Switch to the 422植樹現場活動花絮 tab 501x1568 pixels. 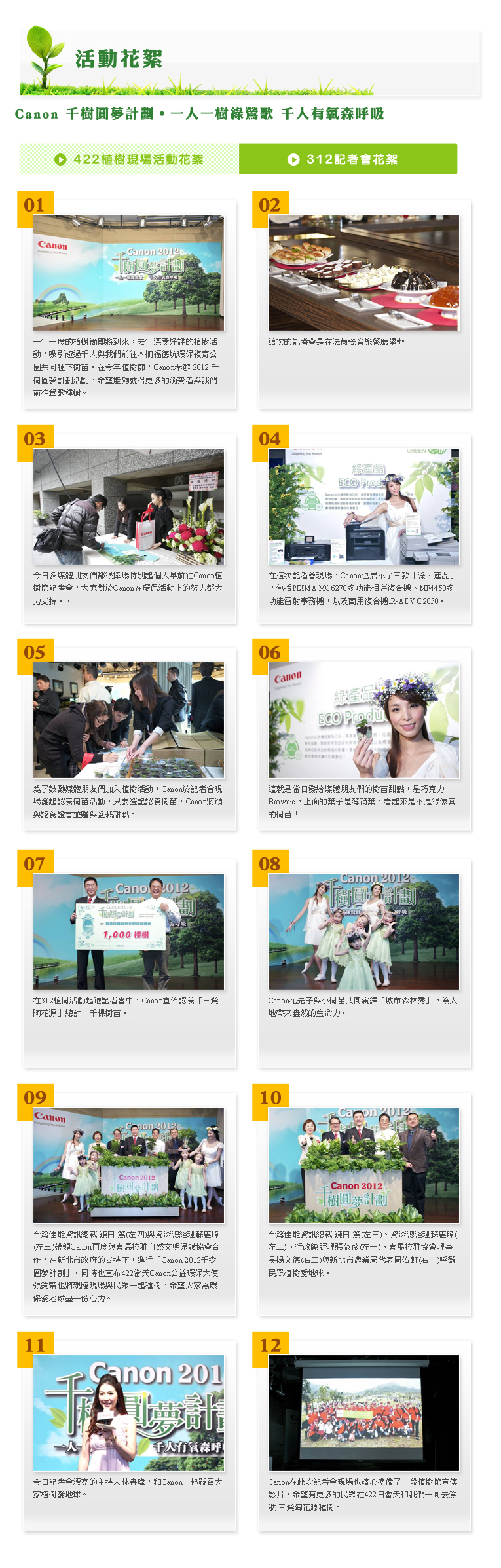[129, 159]
